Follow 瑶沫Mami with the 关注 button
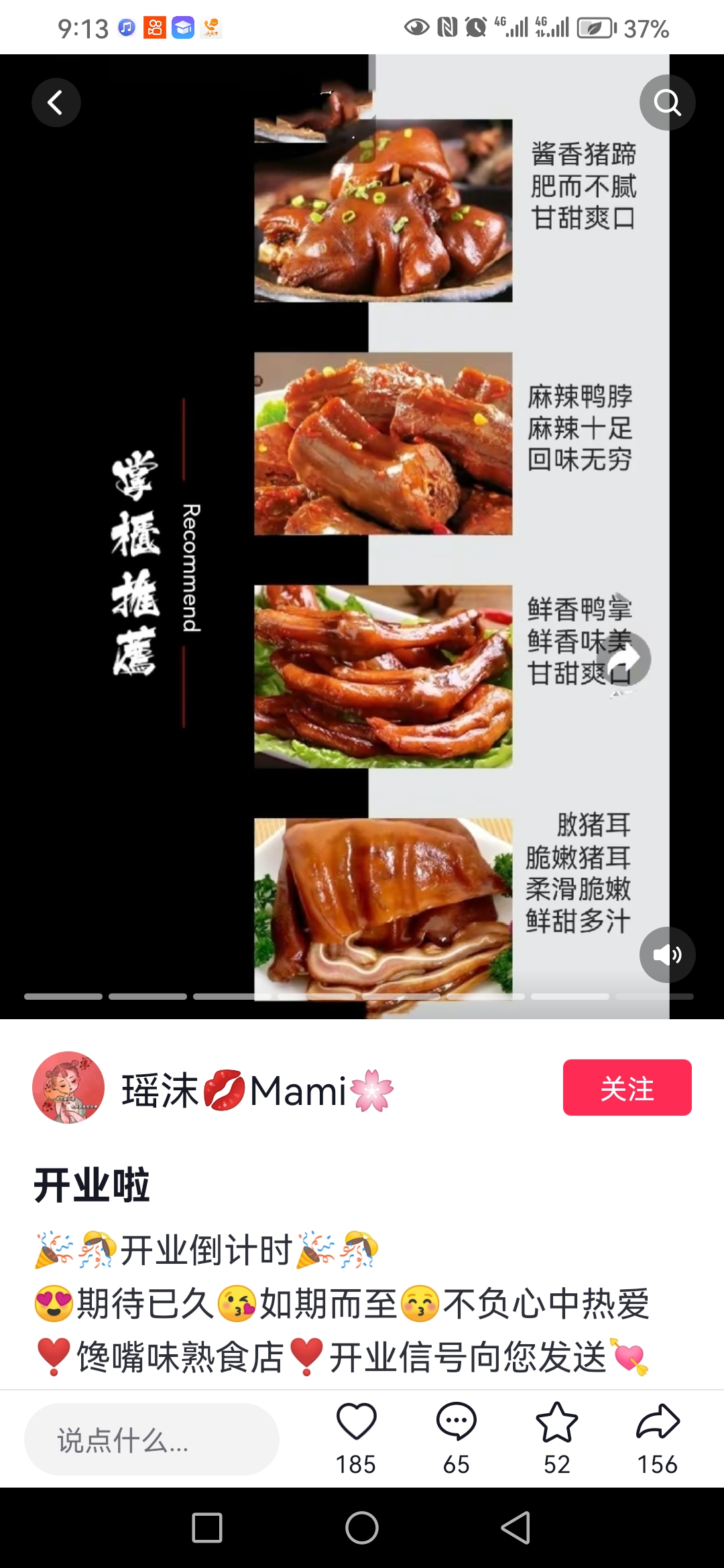Image resolution: width=724 pixels, height=1568 pixels. point(627,1088)
